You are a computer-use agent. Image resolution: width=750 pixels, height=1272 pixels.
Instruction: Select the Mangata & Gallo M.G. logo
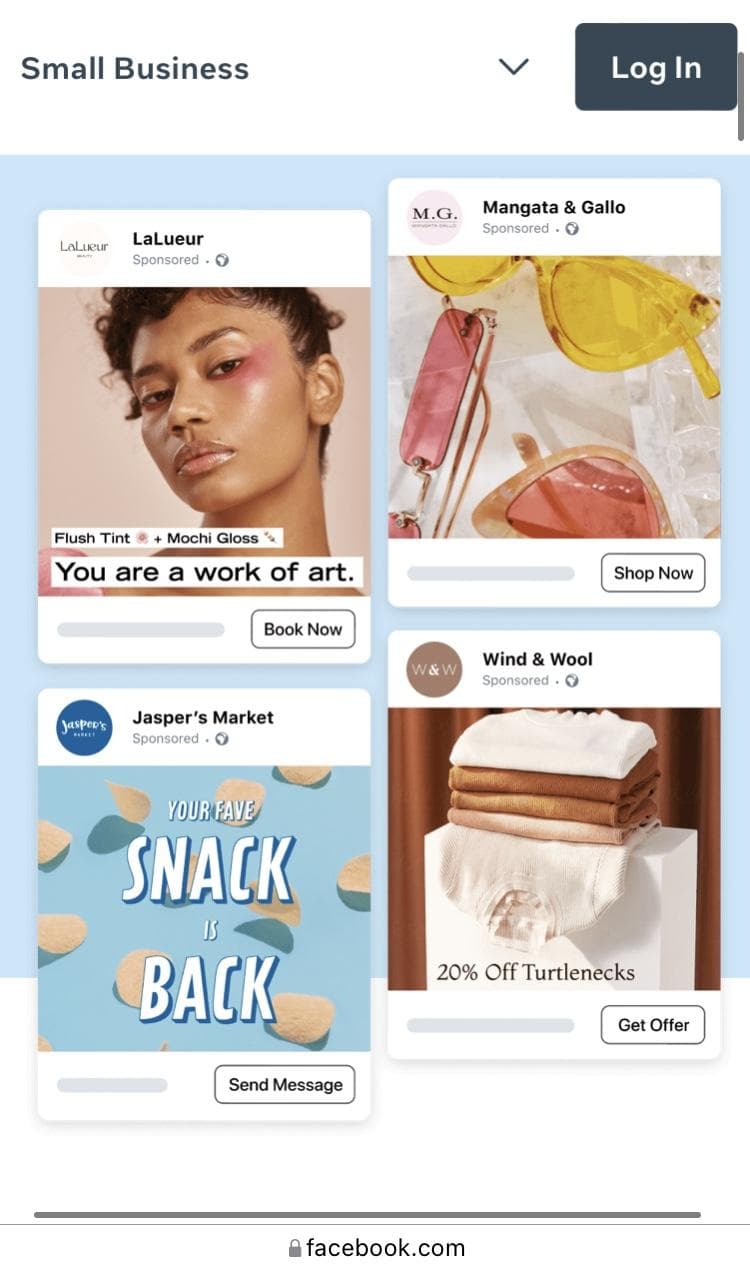pyautogui.click(x=434, y=217)
